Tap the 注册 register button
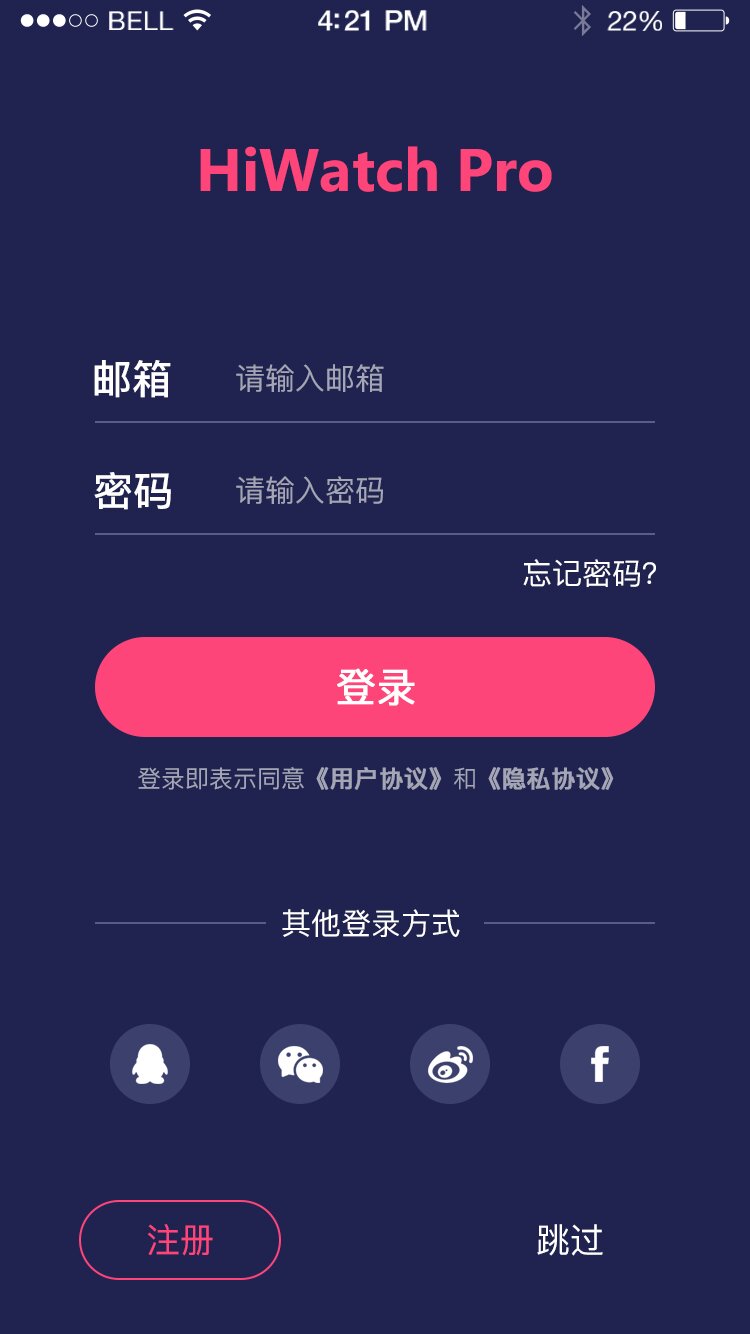This screenshot has height=1334, width=750. pos(180,1240)
